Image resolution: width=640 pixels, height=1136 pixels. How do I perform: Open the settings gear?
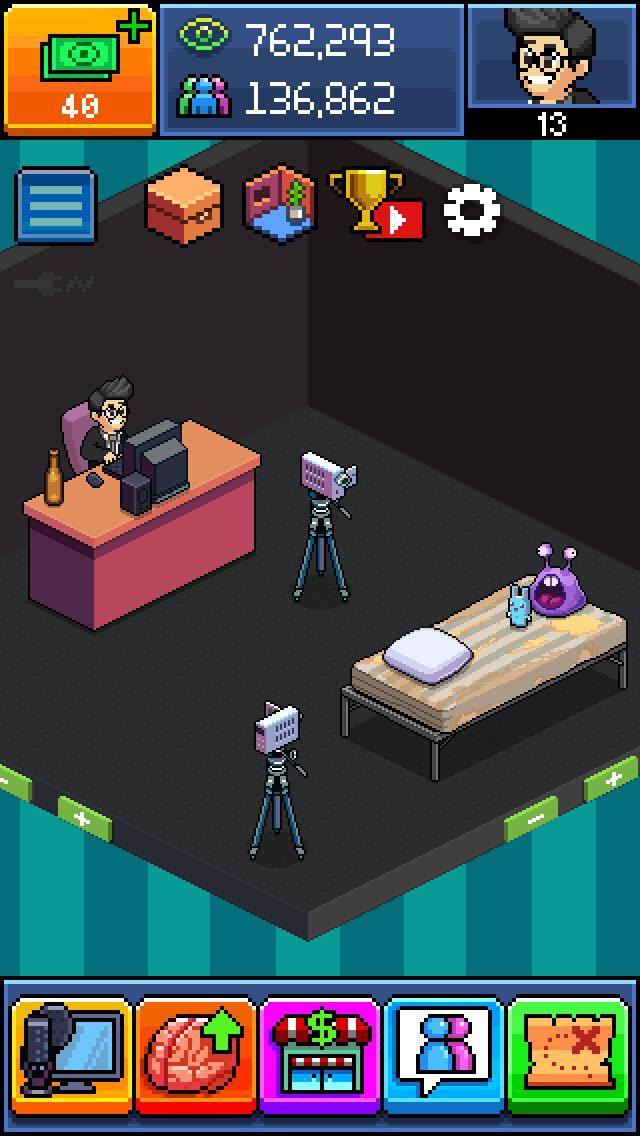471,209
